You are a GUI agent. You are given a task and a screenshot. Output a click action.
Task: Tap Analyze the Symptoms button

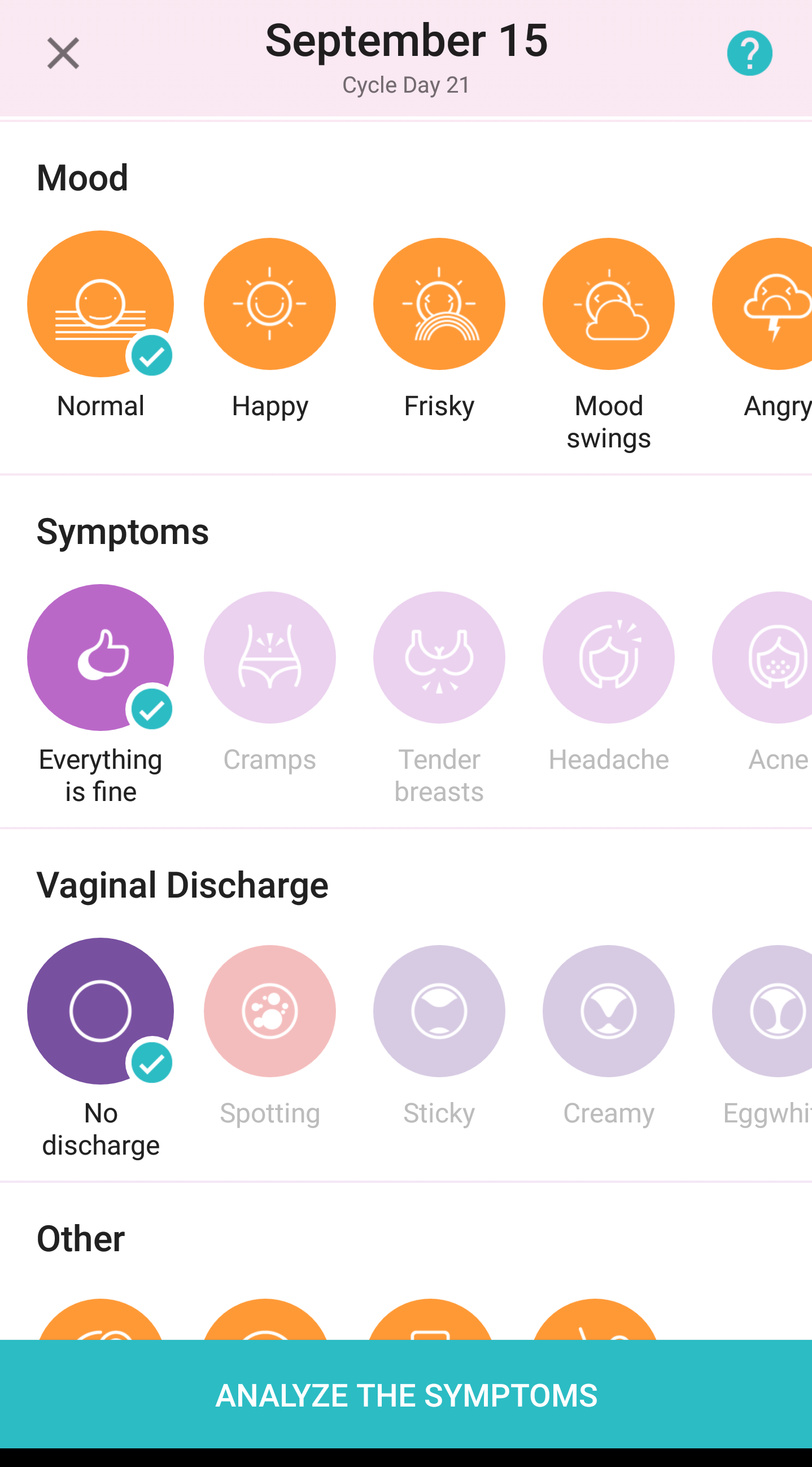406,1395
